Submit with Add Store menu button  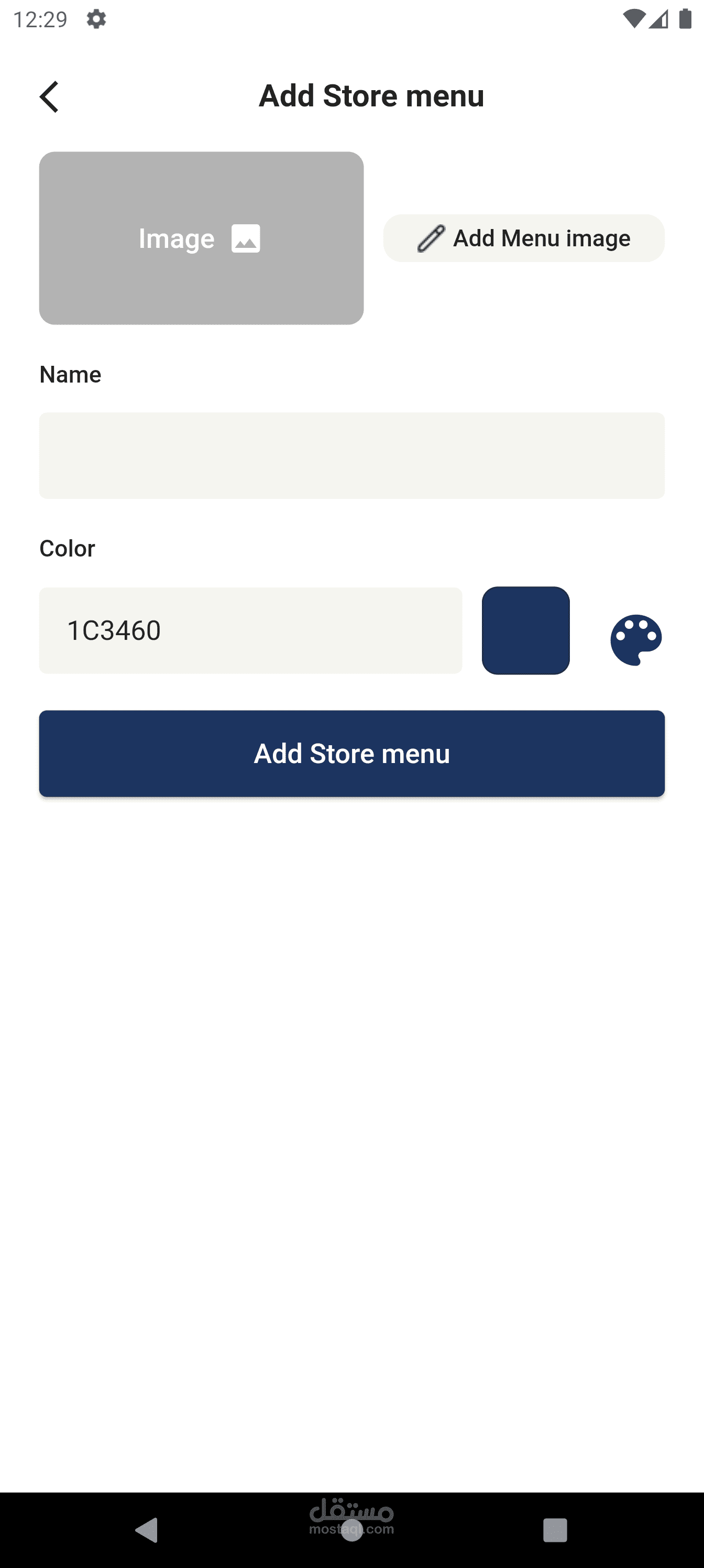click(x=351, y=754)
